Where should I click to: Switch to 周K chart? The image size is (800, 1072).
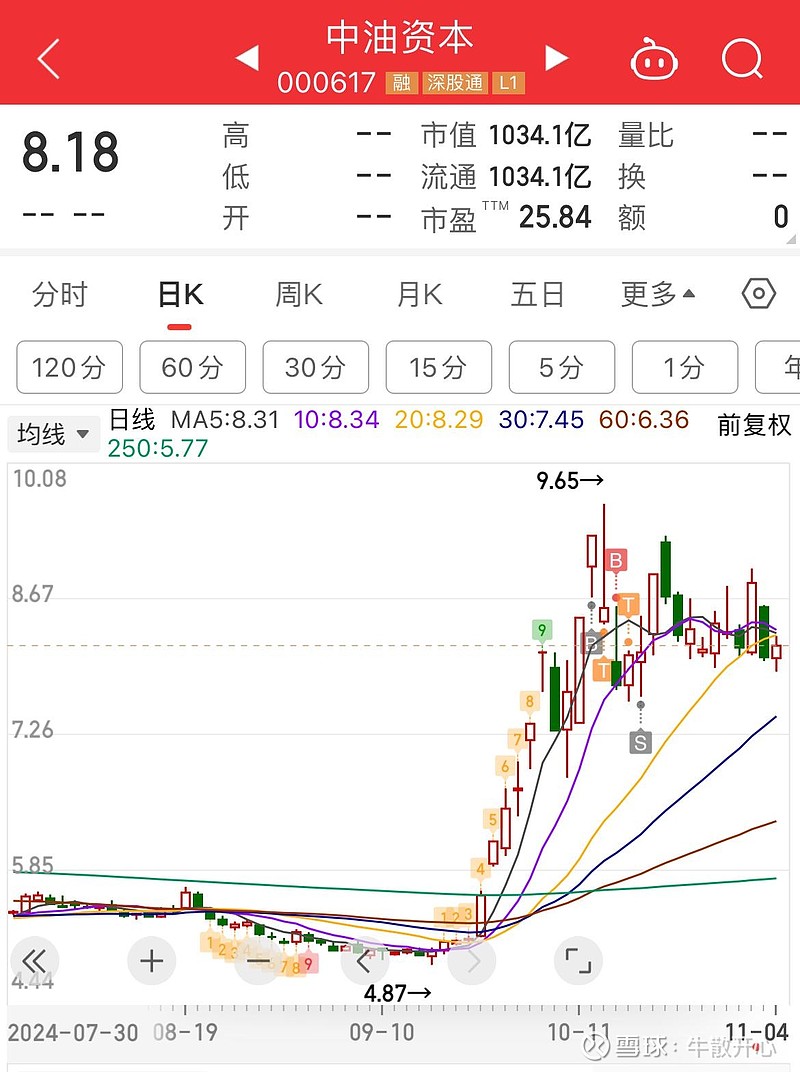tap(299, 295)
